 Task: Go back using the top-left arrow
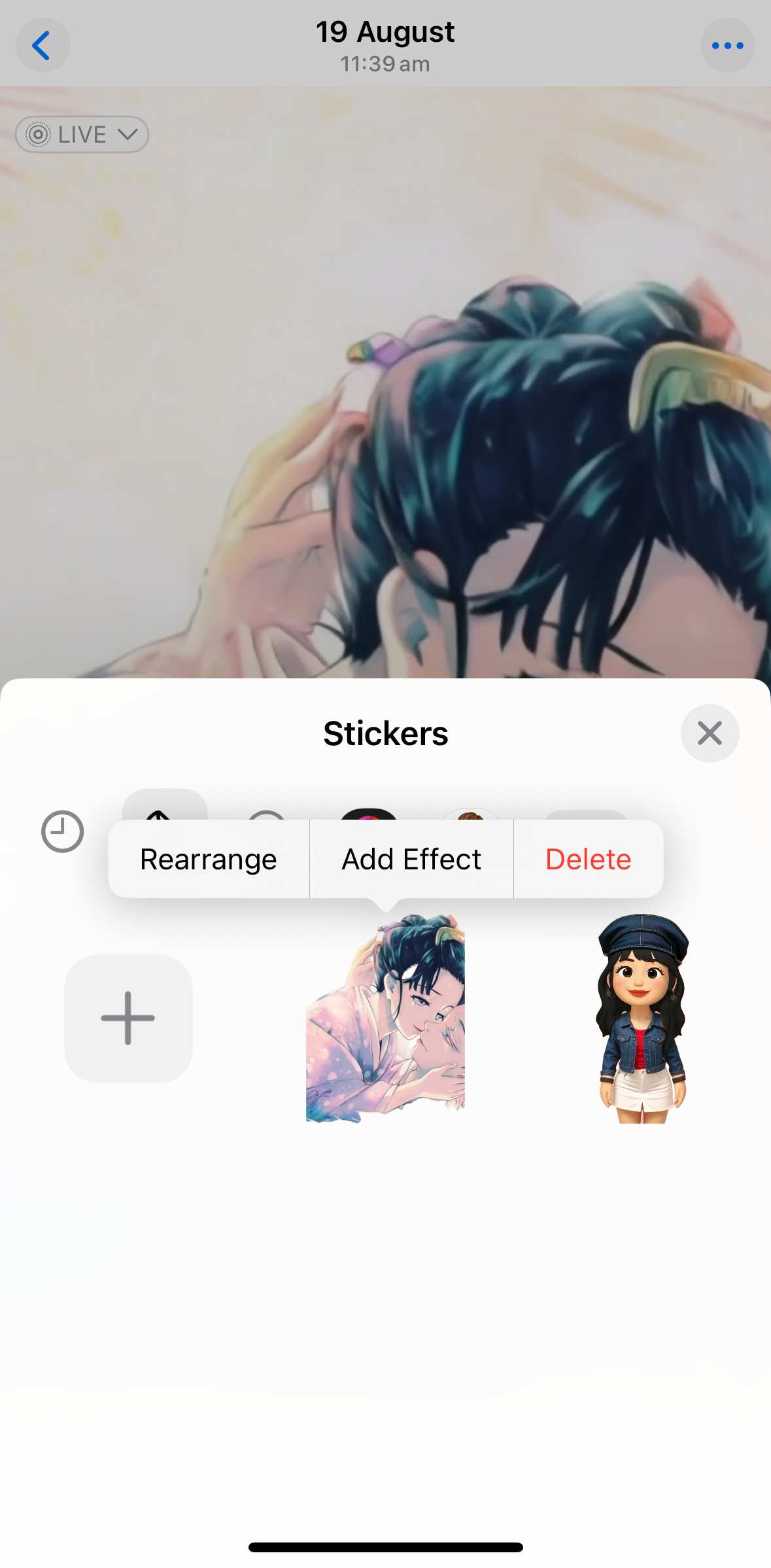(x=43, y=45)
